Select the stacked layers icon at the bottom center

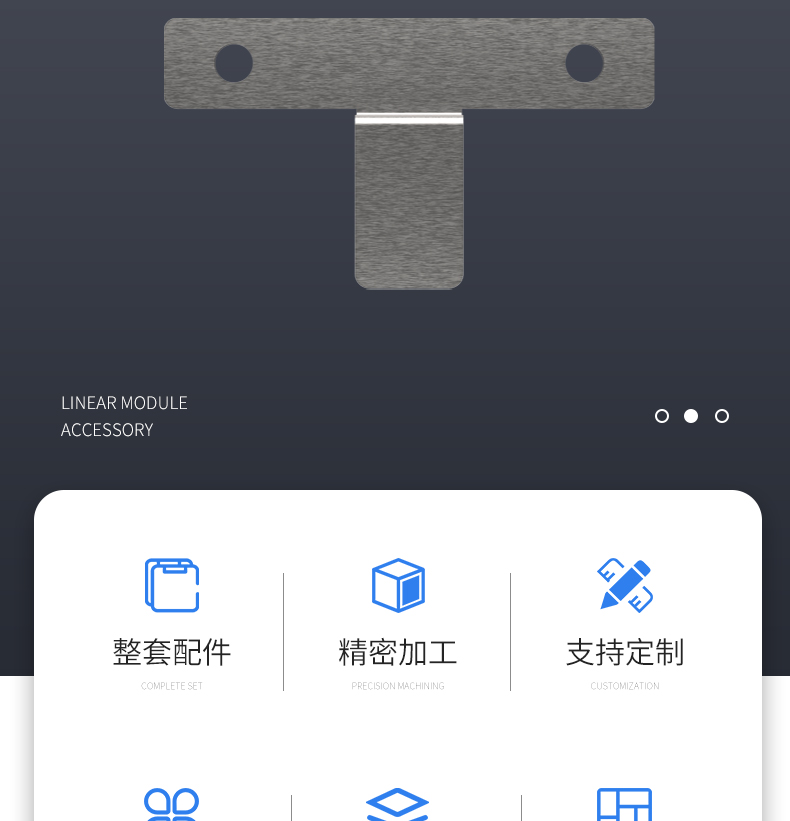coord(398,805)
